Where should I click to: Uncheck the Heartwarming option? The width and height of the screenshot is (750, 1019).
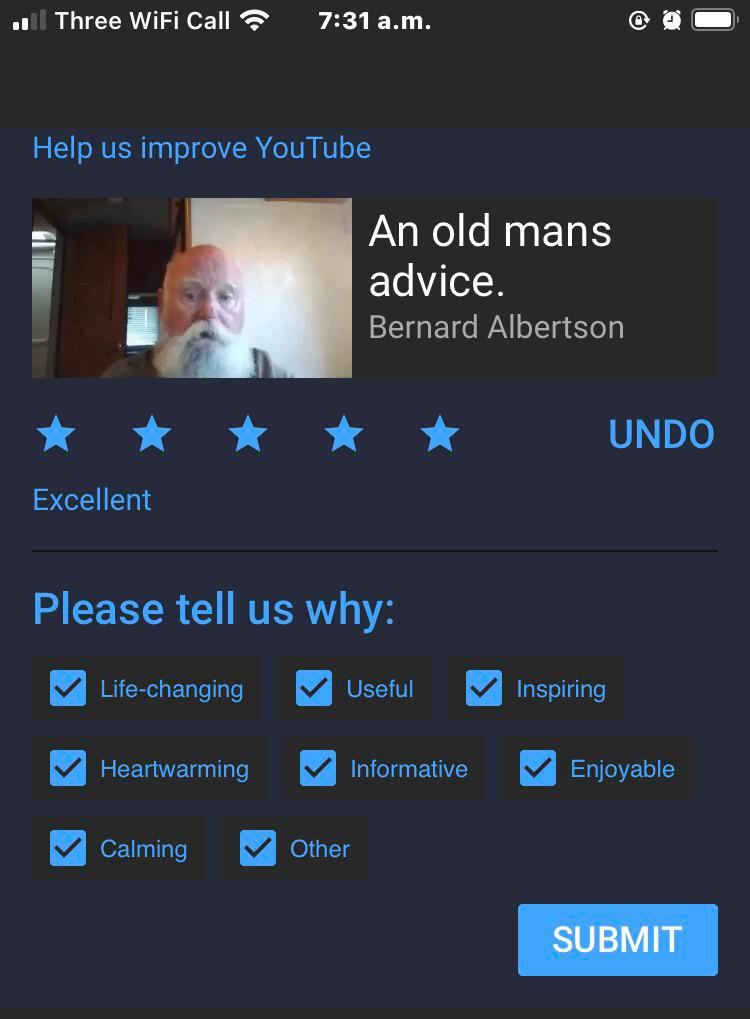tap(67, 768)
